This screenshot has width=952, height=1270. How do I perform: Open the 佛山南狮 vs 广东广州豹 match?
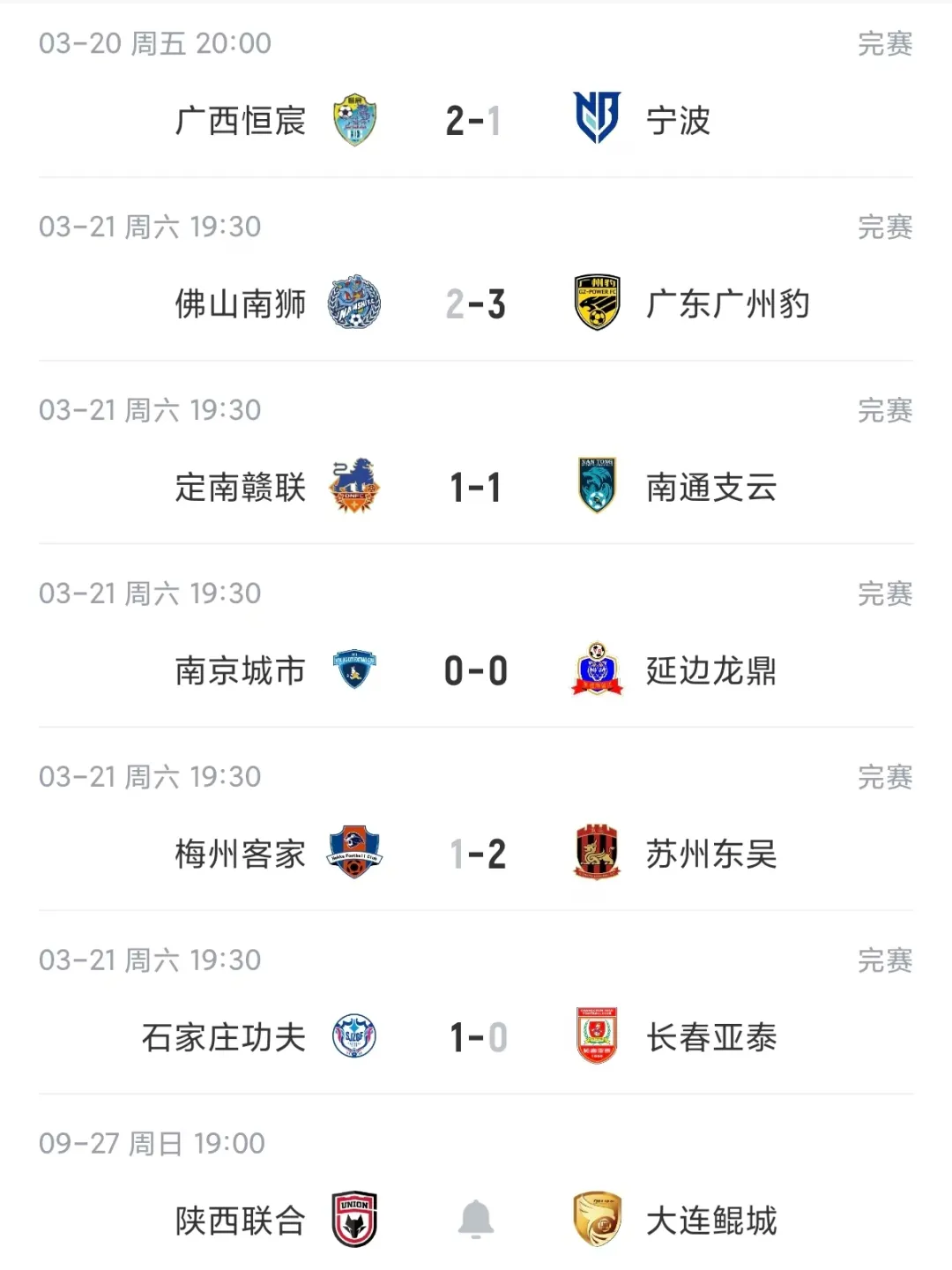[474, 304]
